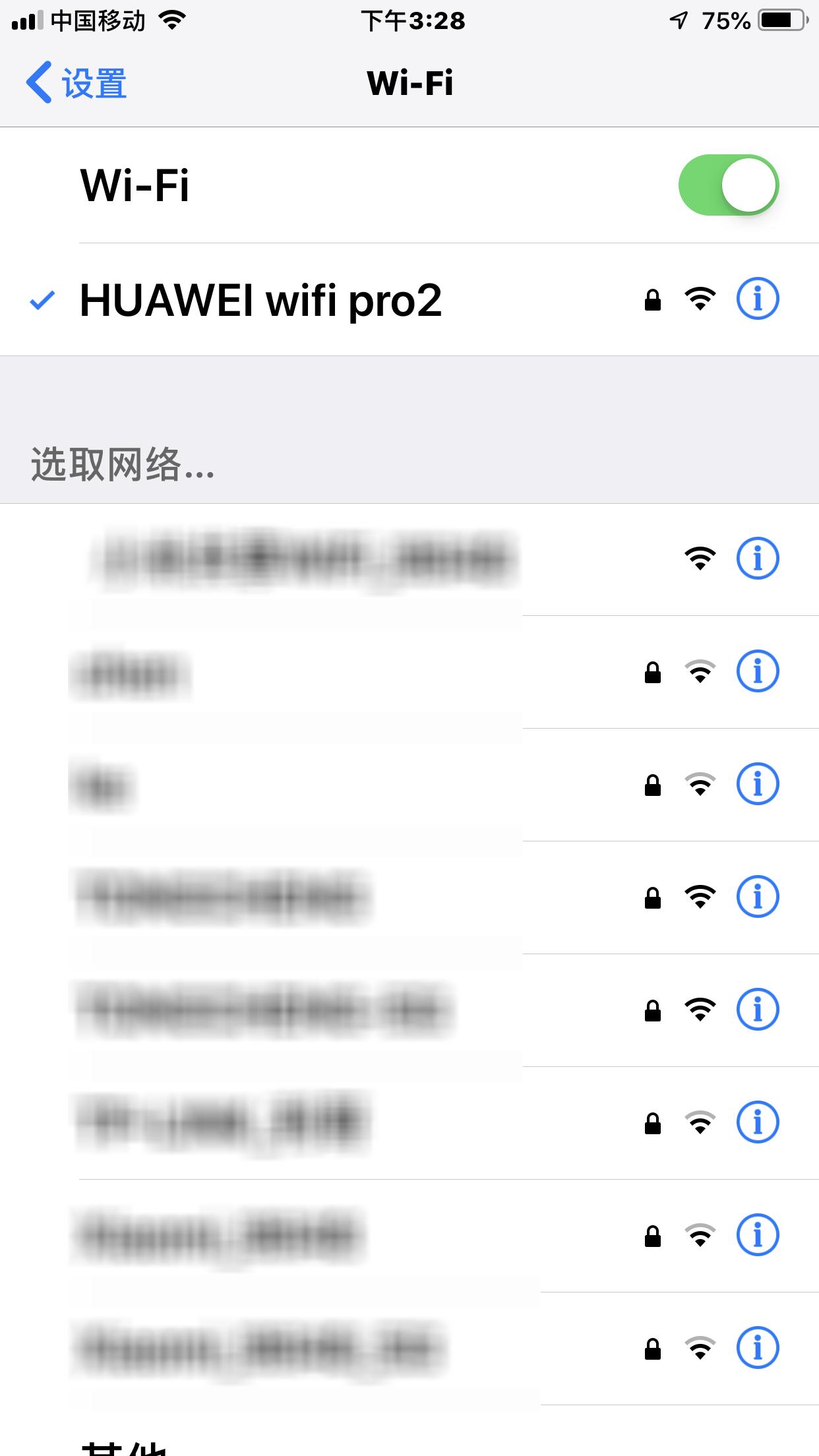Open info for the fourth listed network
The image size is (819, 1456).
coord(757,897)
